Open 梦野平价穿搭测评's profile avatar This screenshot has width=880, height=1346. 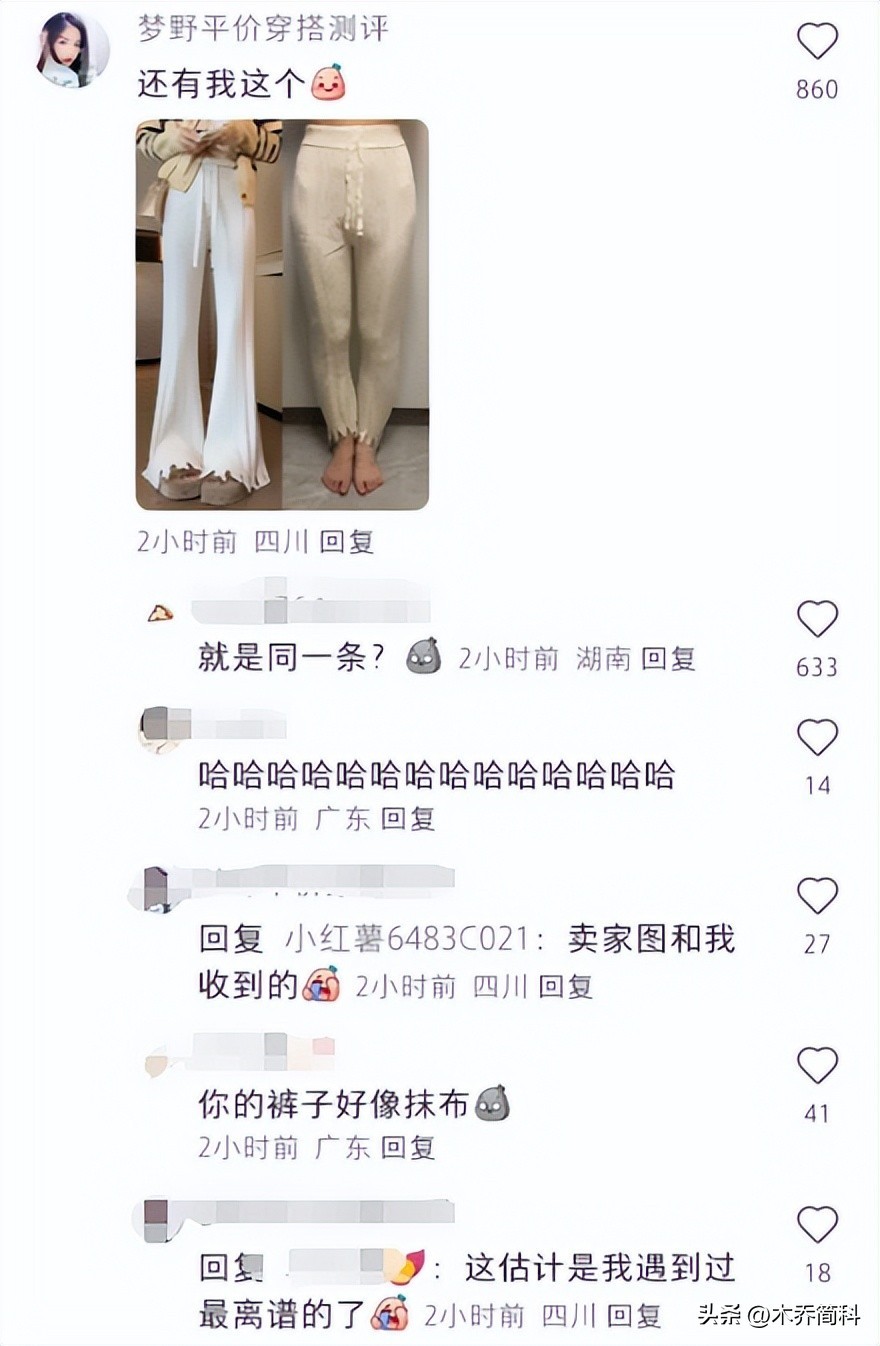[73, 50]
